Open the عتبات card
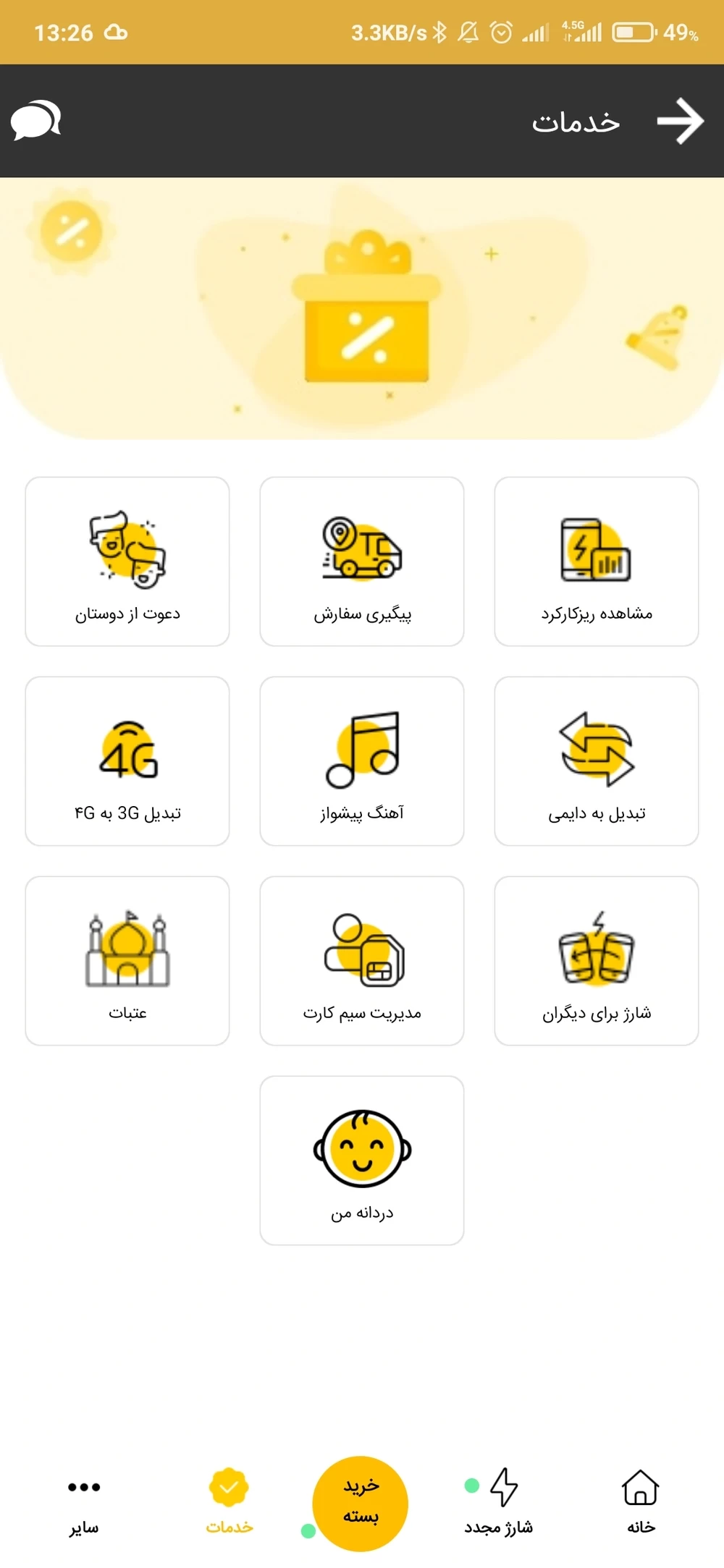 point(127,961)
